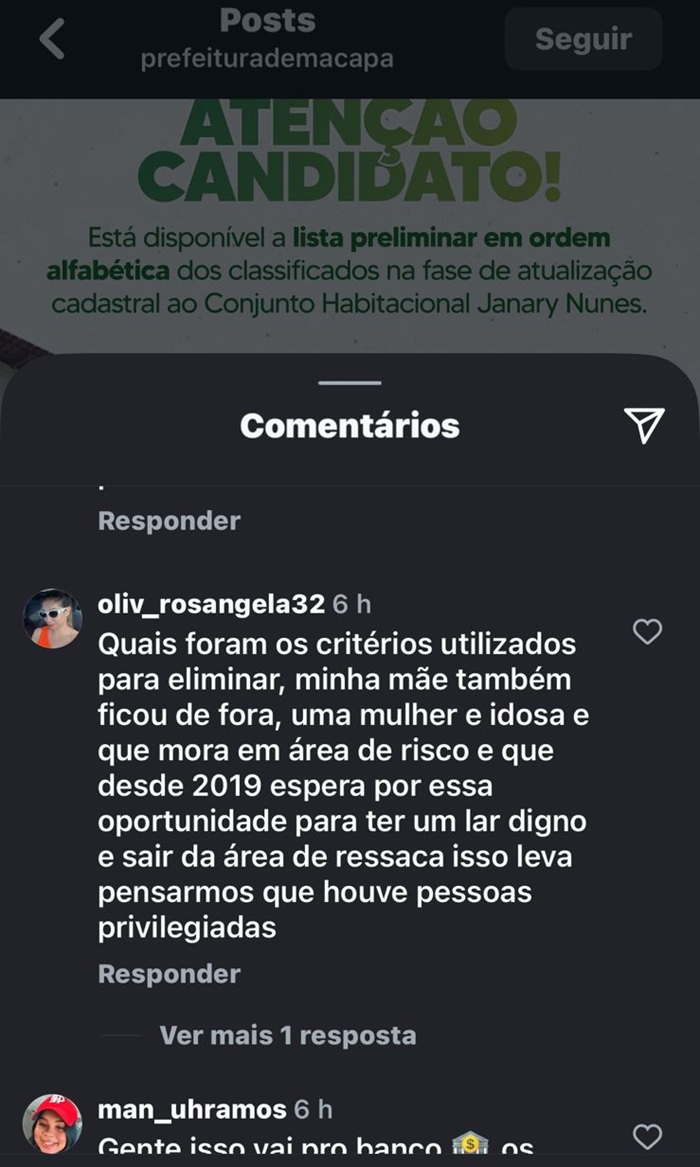Image resolution: width=700 pixels, height=1167 pixels.
Task: Open oliv_rosangela32's profile picture
Action: 52,618
